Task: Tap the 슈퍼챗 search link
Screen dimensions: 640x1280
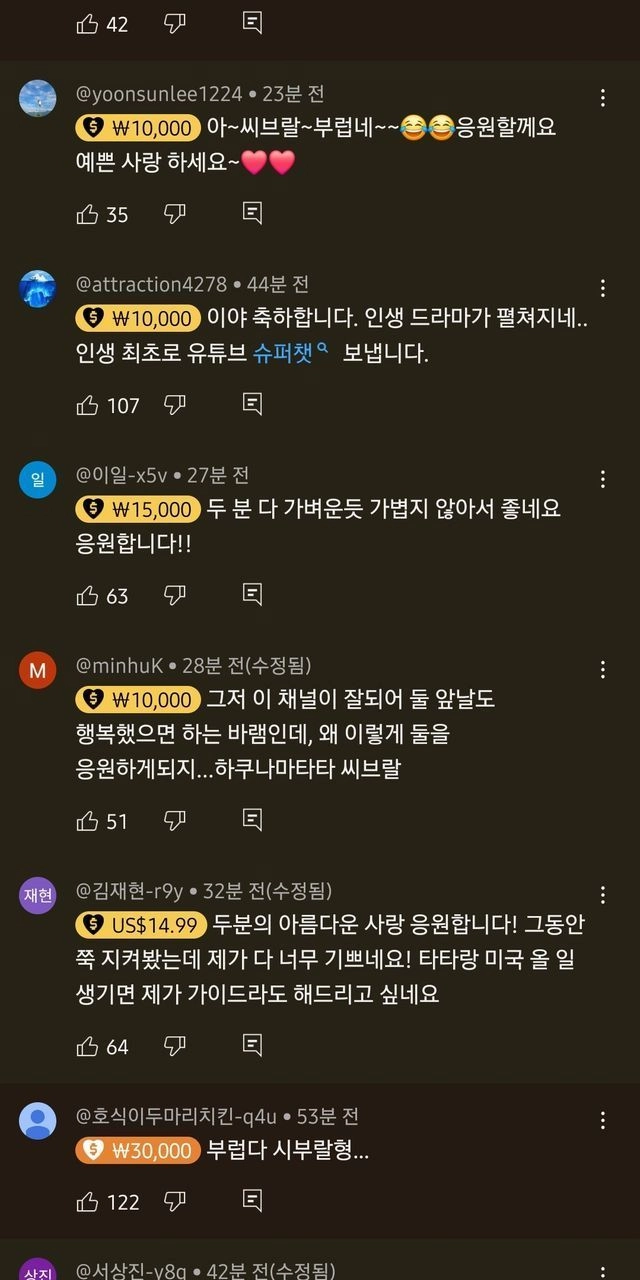Action: (305, 354)
